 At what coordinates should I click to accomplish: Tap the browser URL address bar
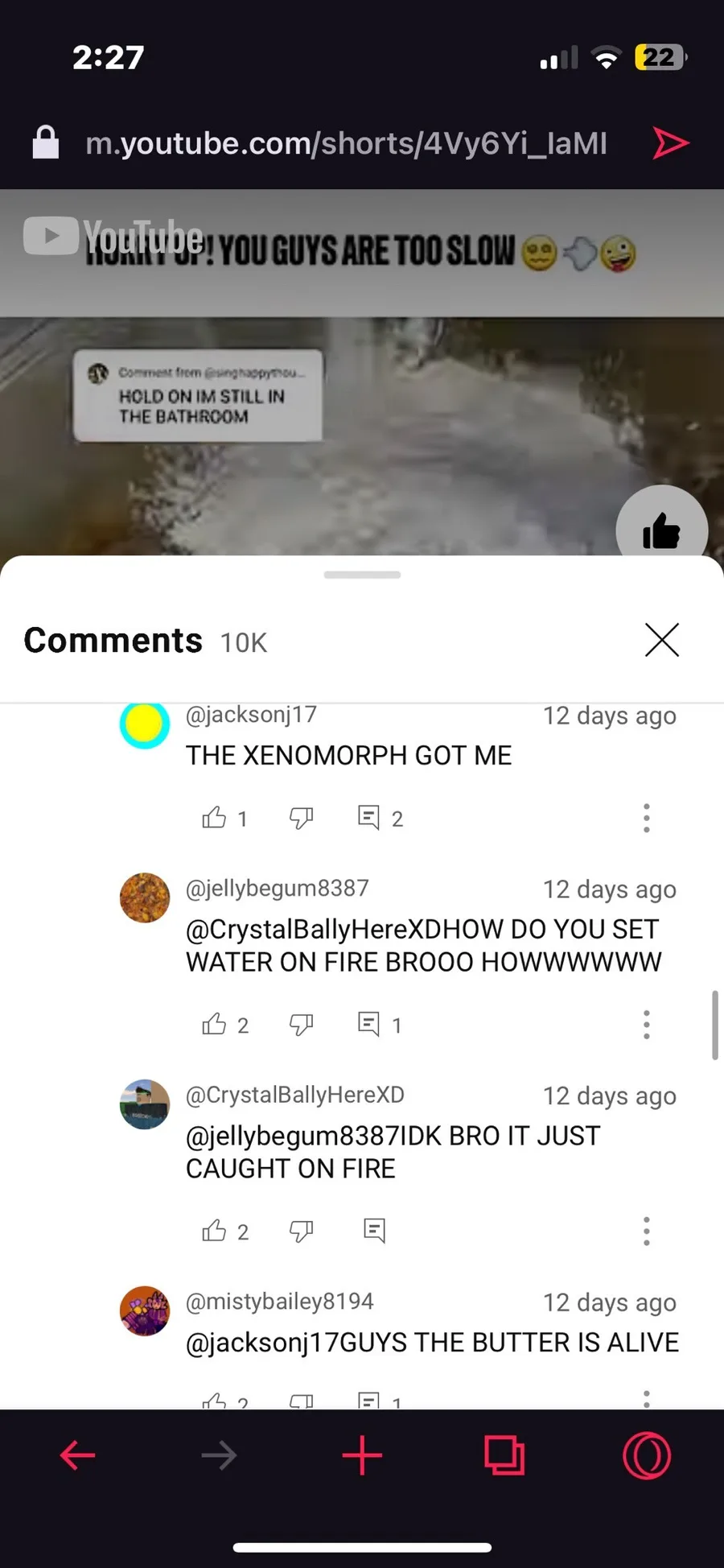pos(346,143)
